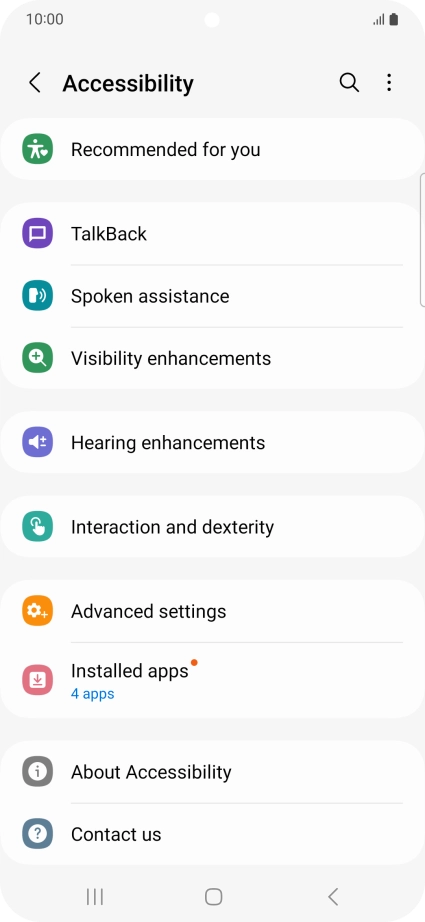This screenshot has width=425, height=922.
Task: Go to Interaction and dexterity
Action: pyautogui.click(x=212, y=526)
